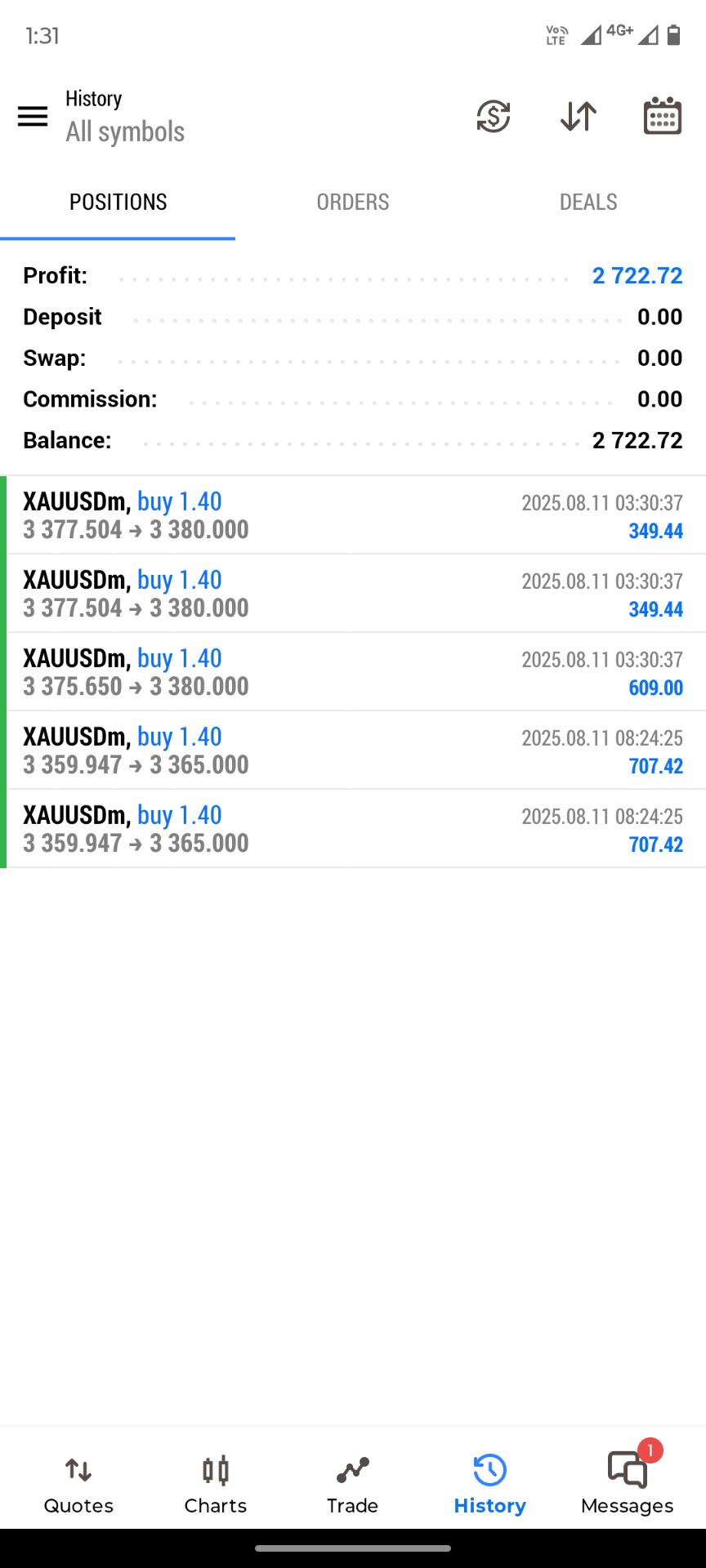Tap the symbol filter dollar icon

click(x=494, y=116)
